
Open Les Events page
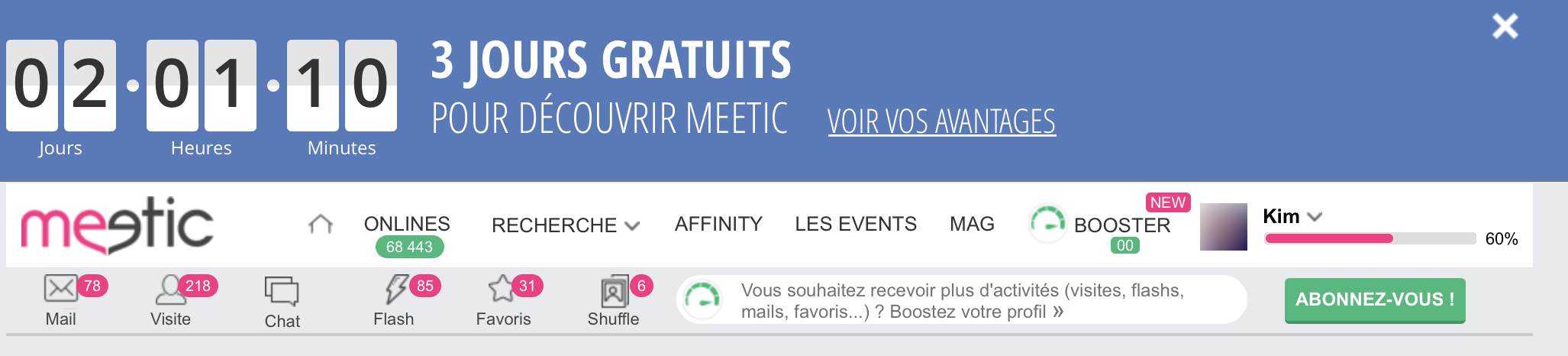pos(856,224)
